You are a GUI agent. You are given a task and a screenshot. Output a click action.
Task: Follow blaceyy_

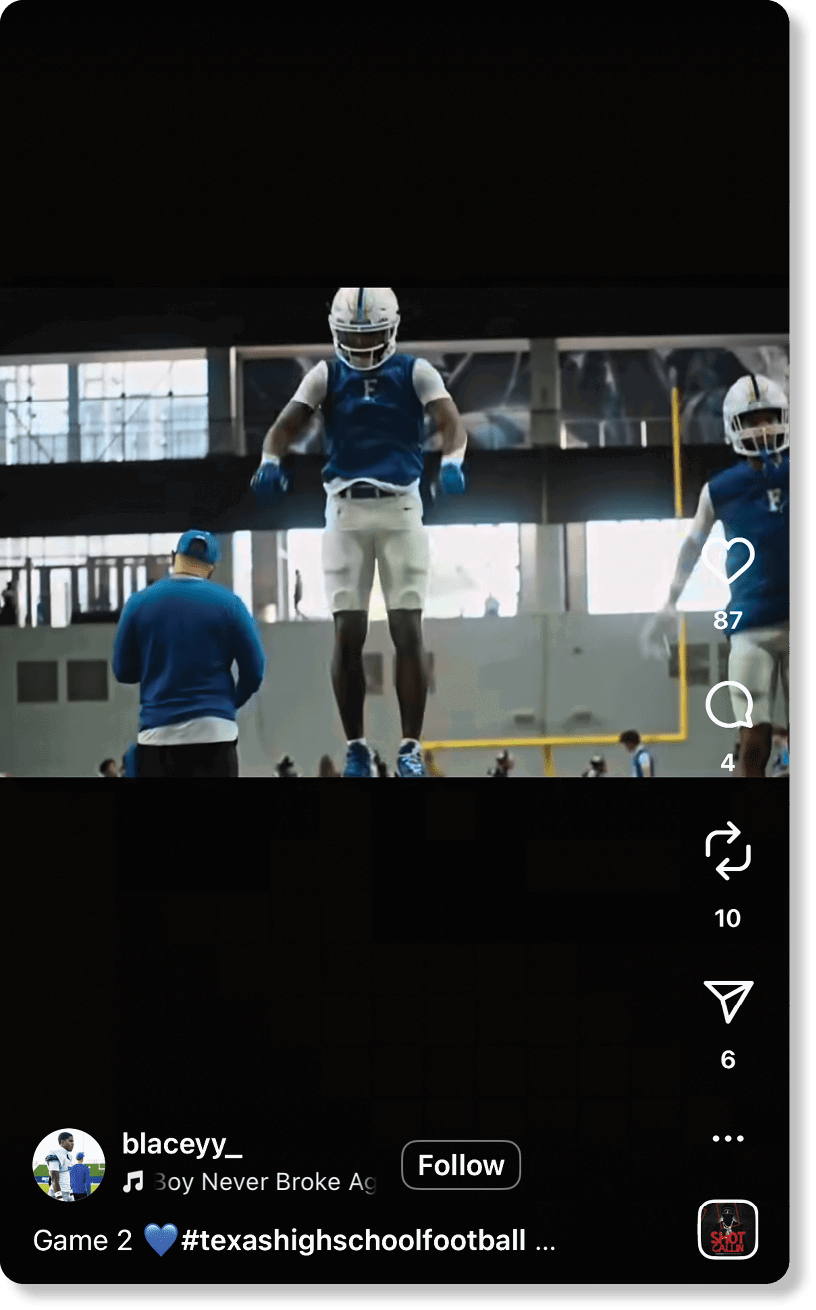pos(461,1165)
